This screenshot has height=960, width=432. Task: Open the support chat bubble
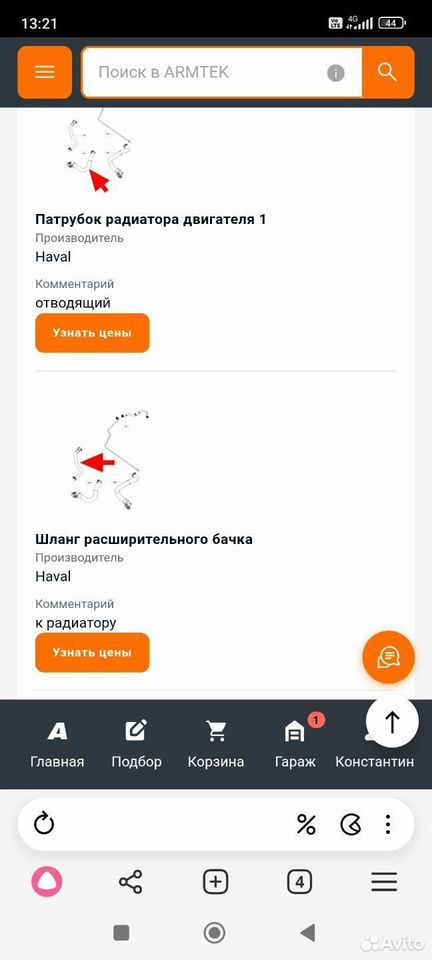coord(389,658)
